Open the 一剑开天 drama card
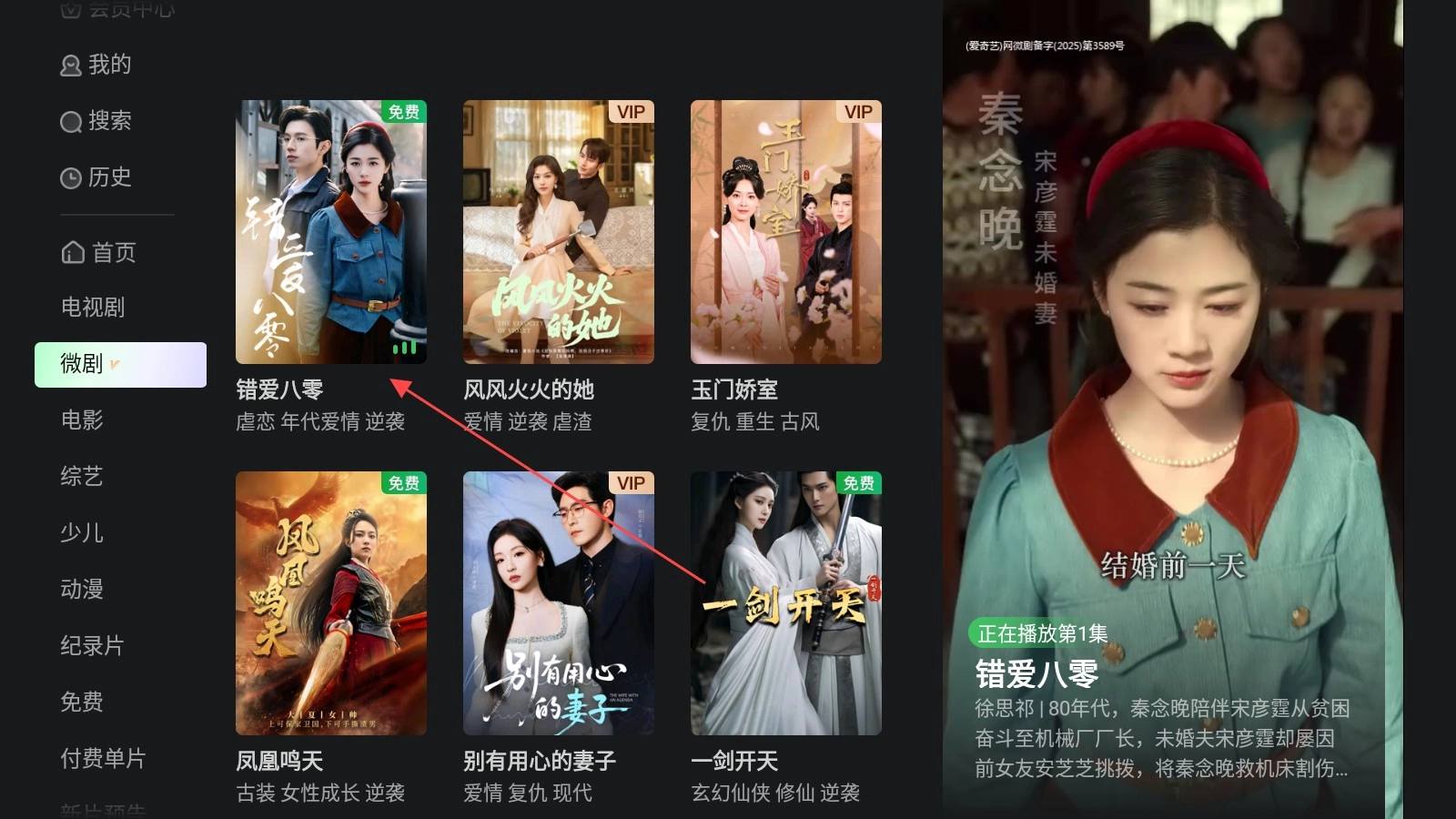1456x819 pixels. click(x=785, y=603)
